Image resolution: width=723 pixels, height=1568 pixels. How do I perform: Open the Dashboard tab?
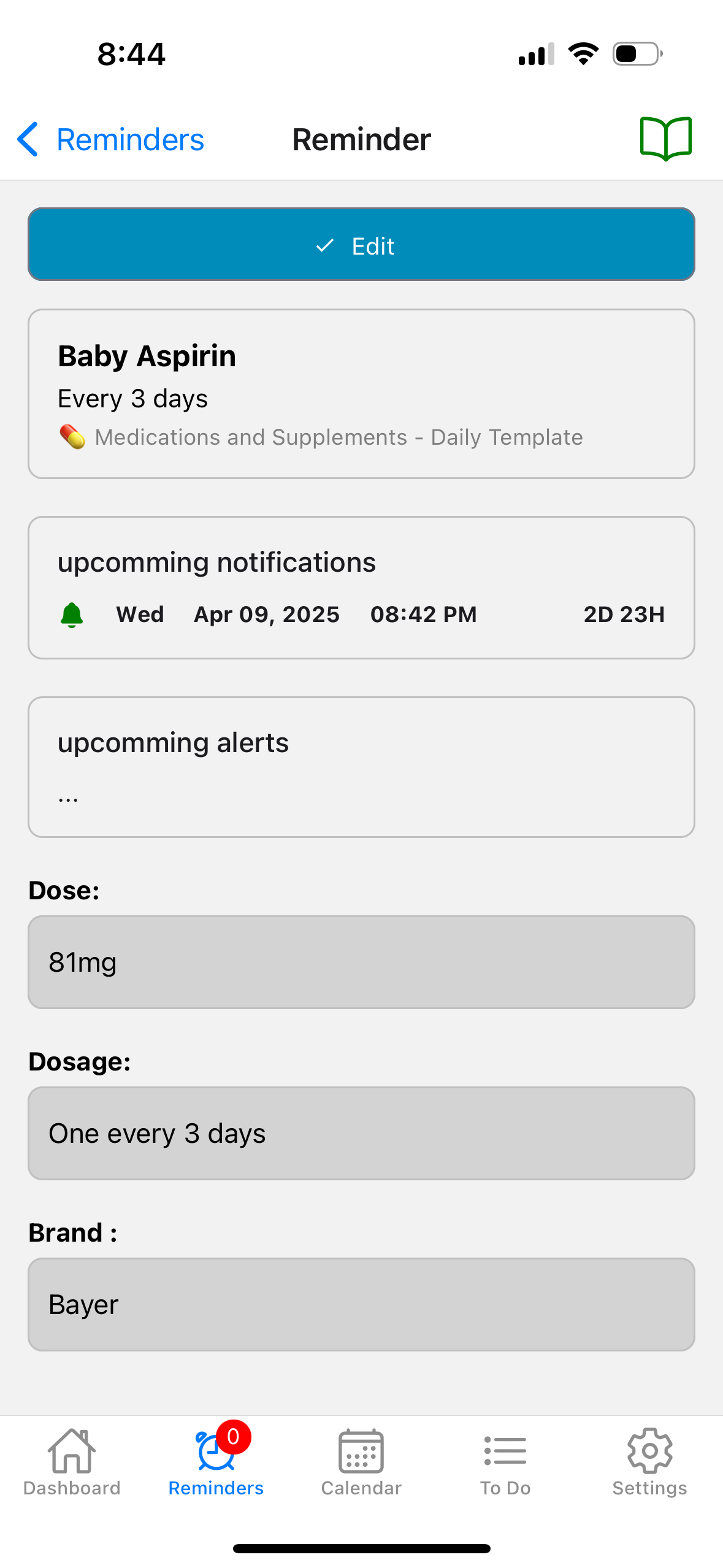pyautogui.click(x=72, y=1462)
